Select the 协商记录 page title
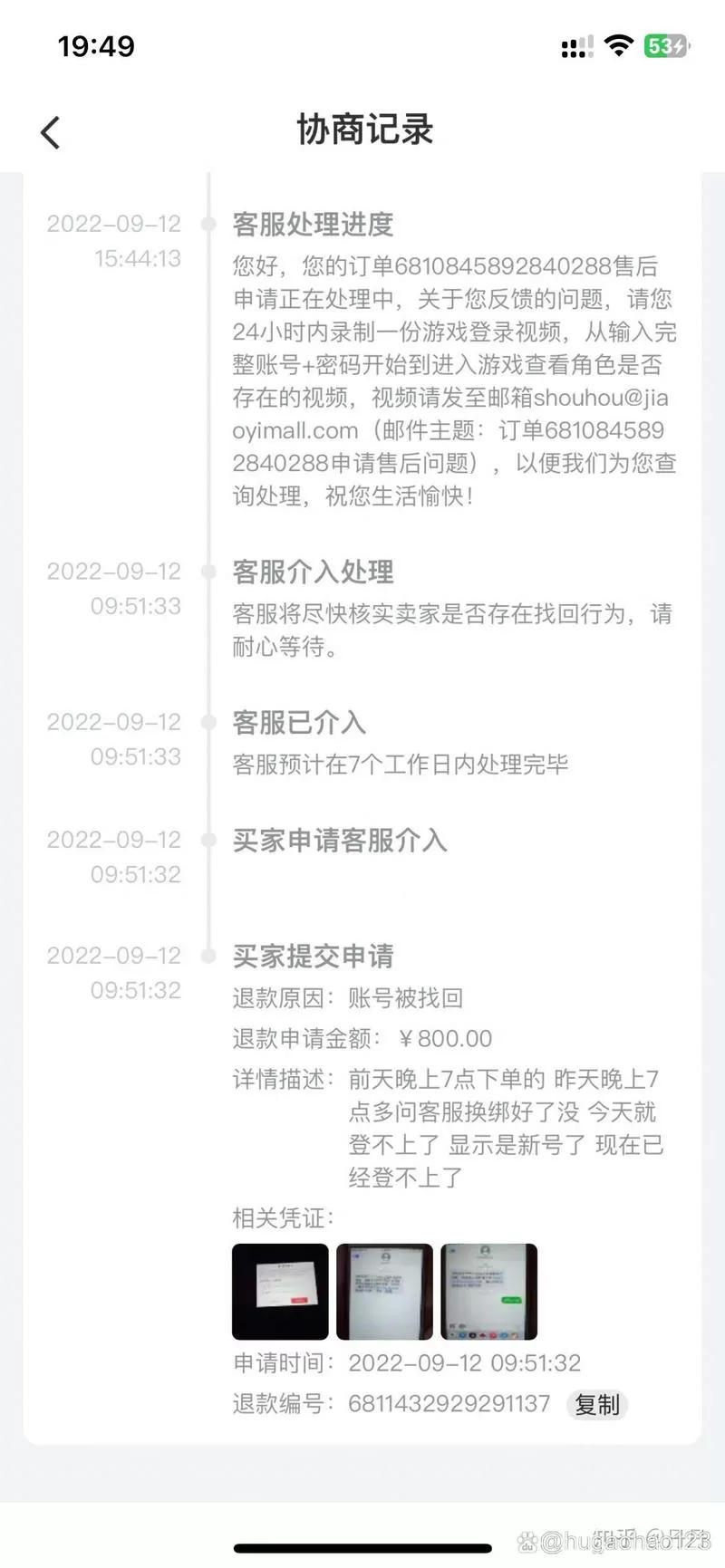725x1568 pixels. coord(362,130)
